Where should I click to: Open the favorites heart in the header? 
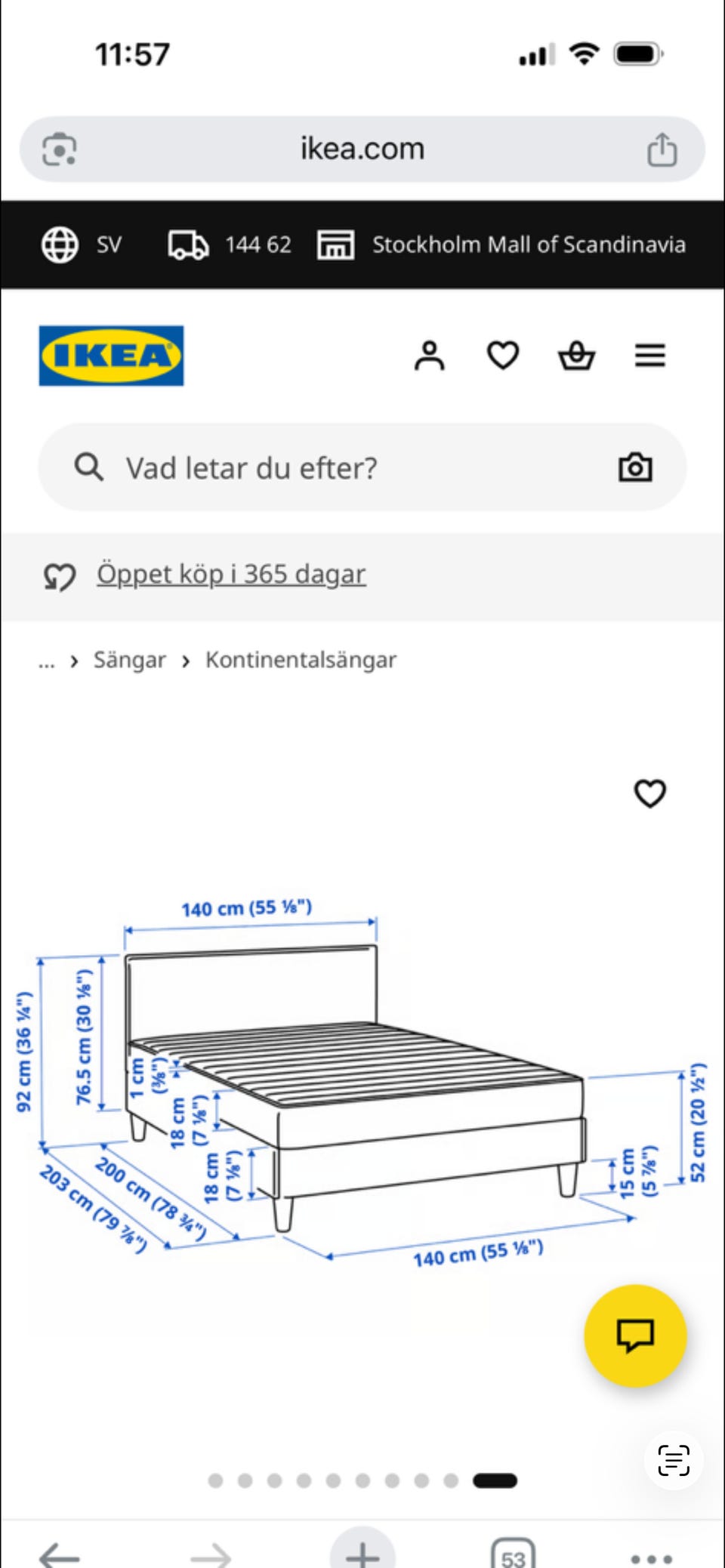[503, 356]
